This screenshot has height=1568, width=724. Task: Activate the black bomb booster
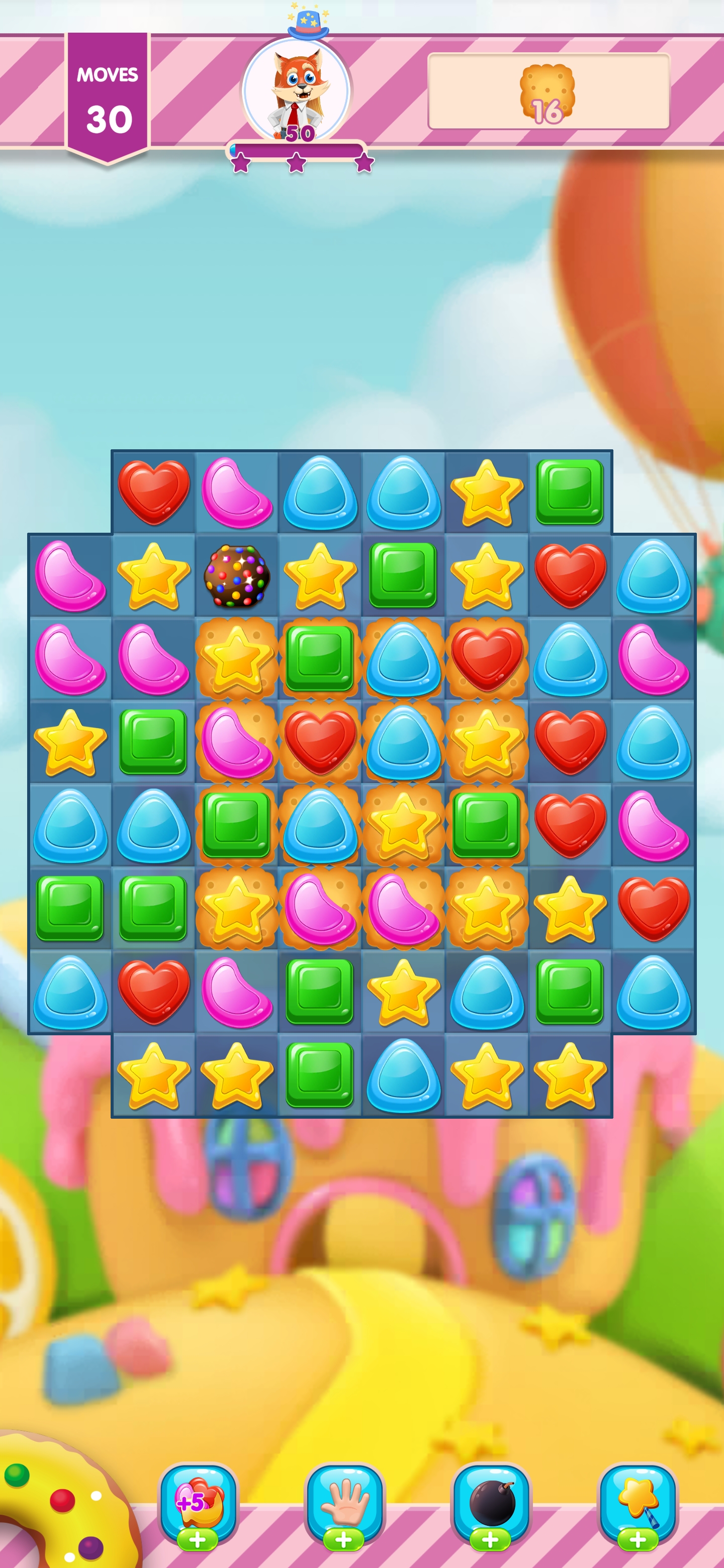point(491,1506)
